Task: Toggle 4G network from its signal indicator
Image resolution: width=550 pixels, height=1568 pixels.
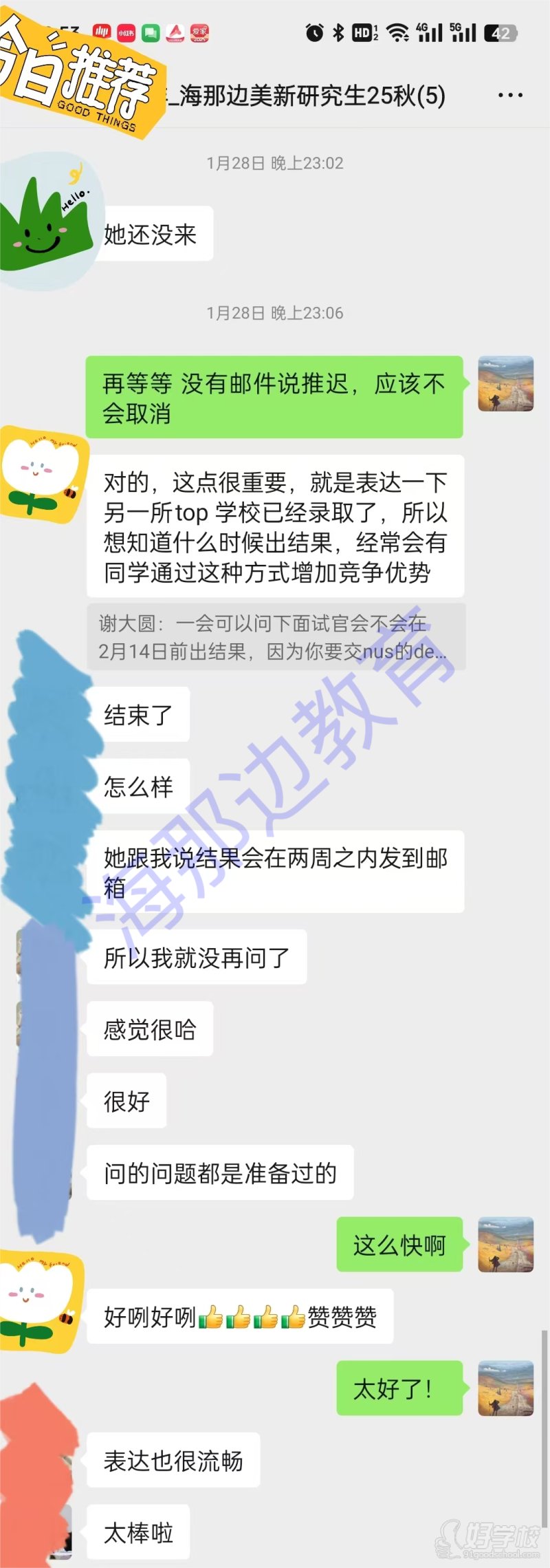Action: [x=429, y=32]
